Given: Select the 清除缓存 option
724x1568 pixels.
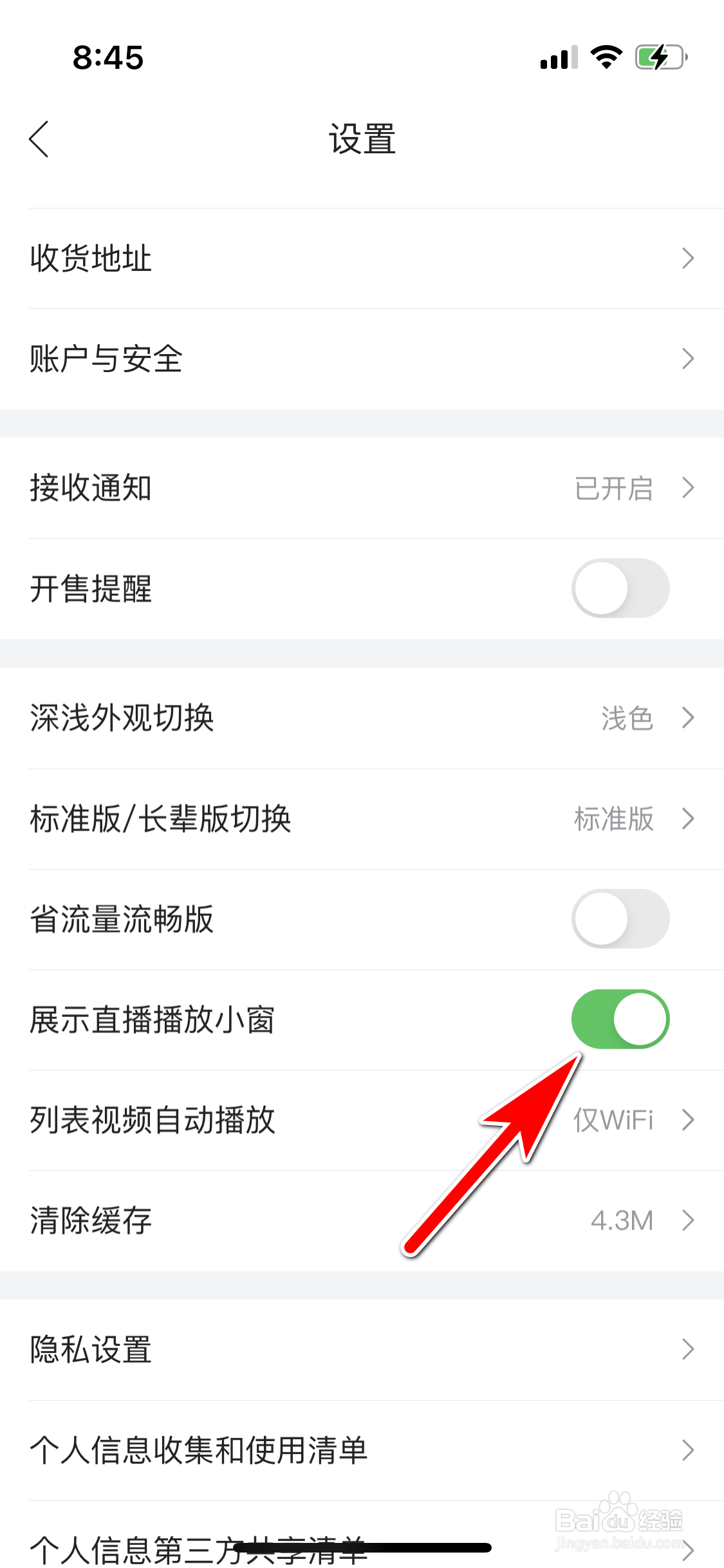Looking at the screenshot, I should (x=362, y=1220).
